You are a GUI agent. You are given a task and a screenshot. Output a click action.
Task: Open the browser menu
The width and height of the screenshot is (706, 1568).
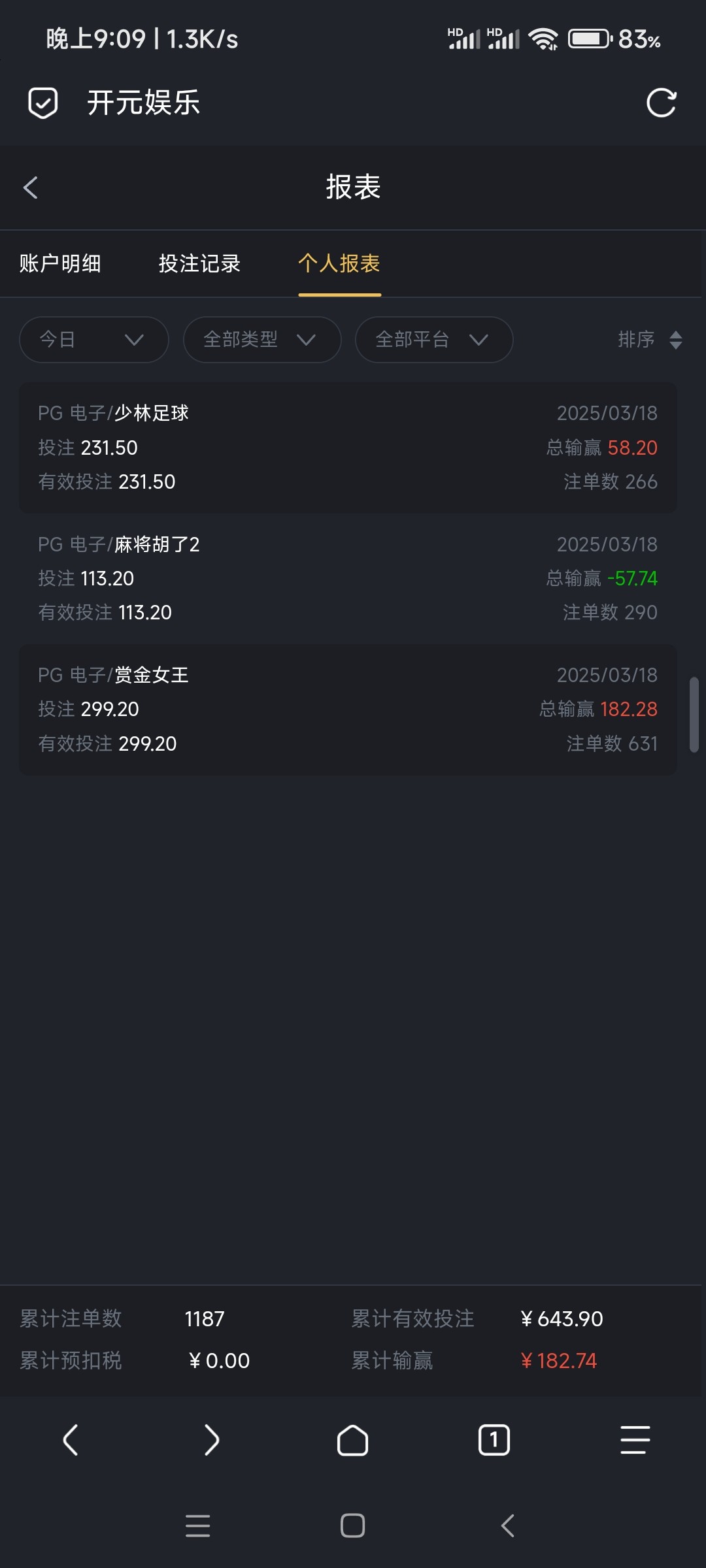point(635,1440)
